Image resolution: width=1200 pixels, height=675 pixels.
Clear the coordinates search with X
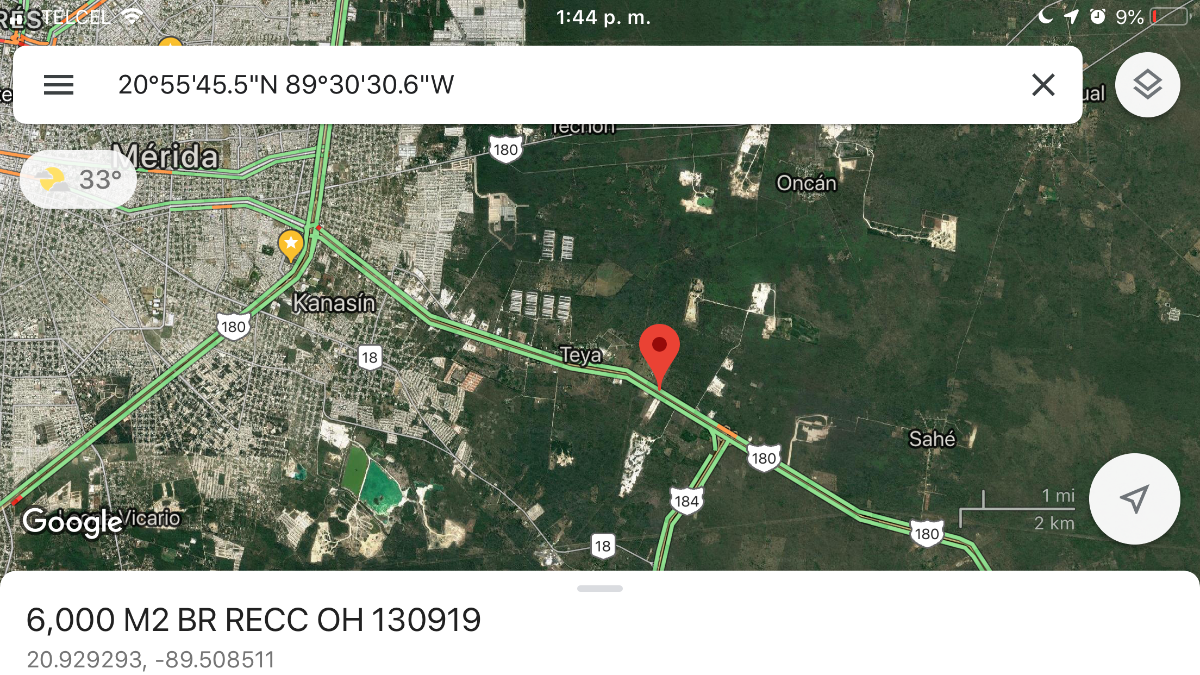(1043, 85)
